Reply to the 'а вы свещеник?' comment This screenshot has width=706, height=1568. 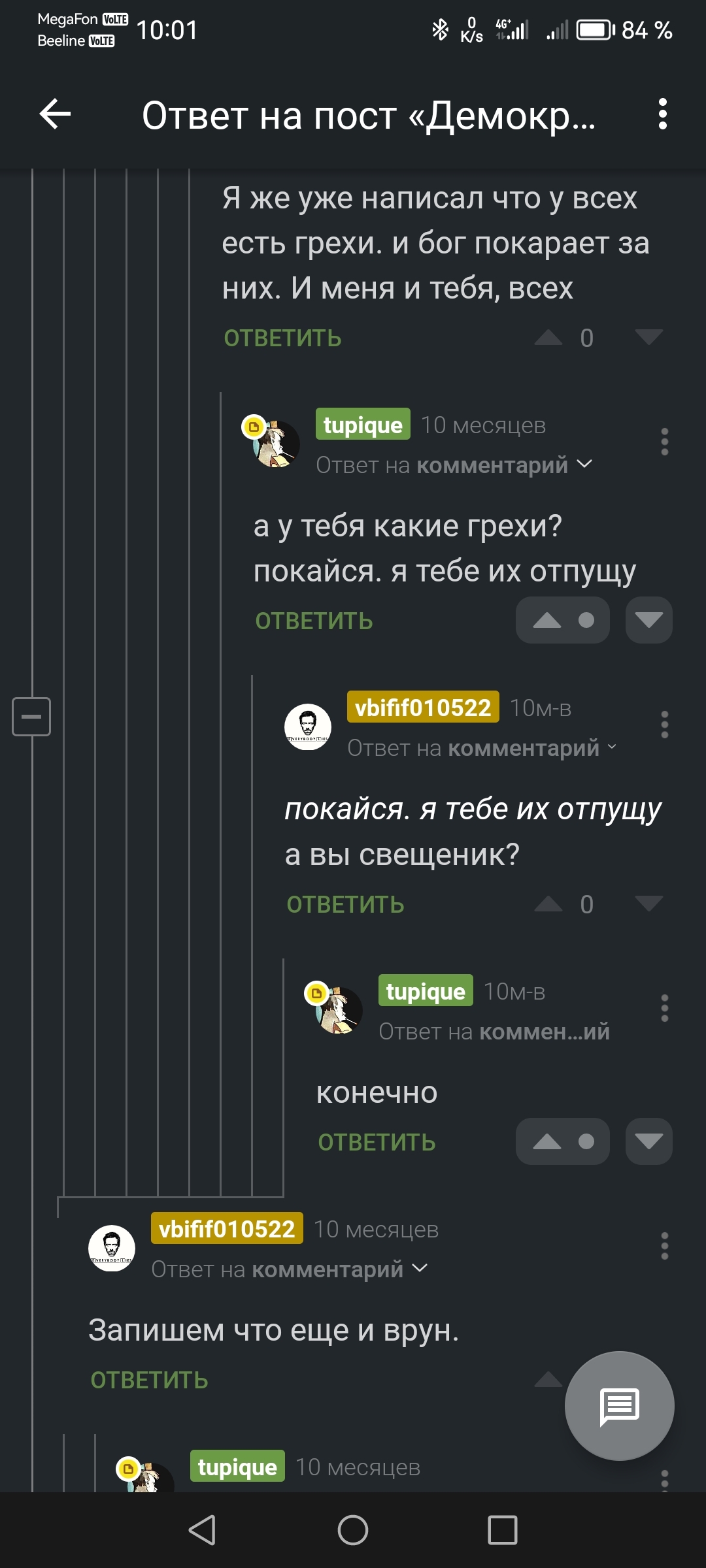pos(345,904)
